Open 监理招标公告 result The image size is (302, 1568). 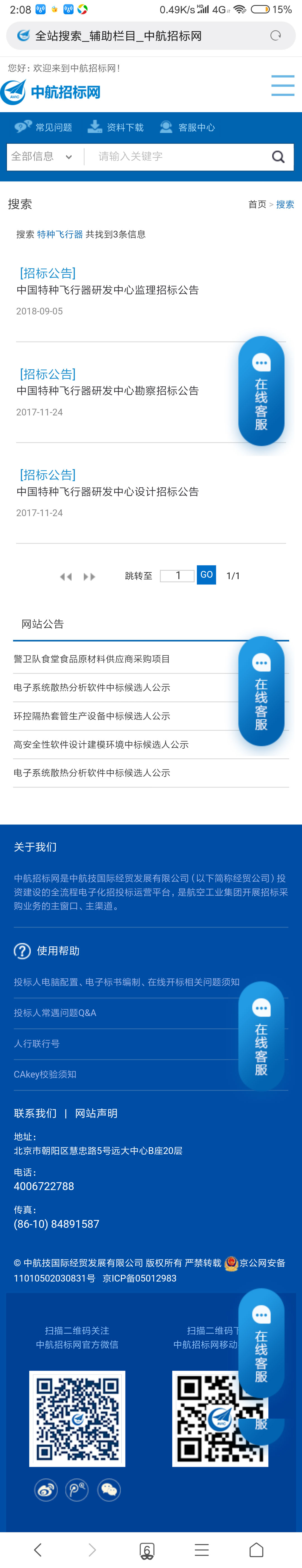click(108, 290)
